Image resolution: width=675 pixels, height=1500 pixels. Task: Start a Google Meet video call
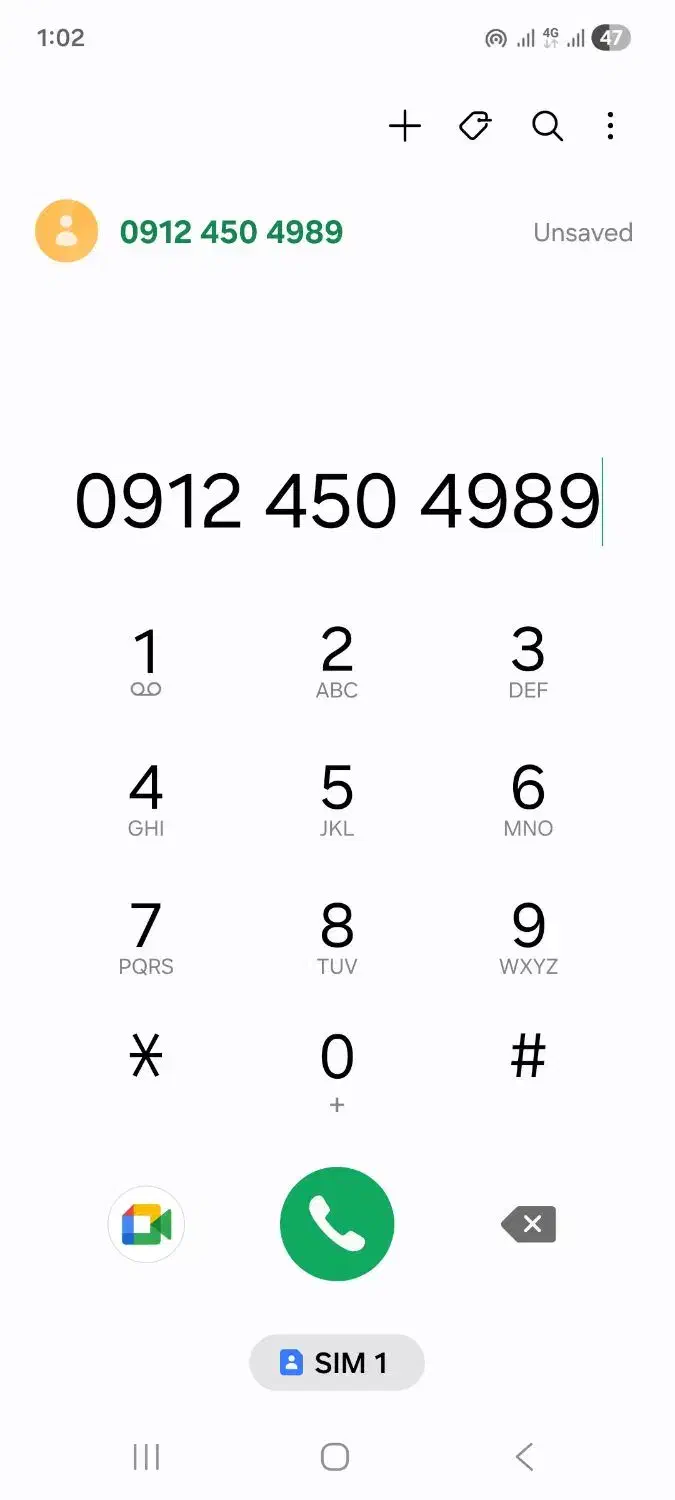point(146,1224)
